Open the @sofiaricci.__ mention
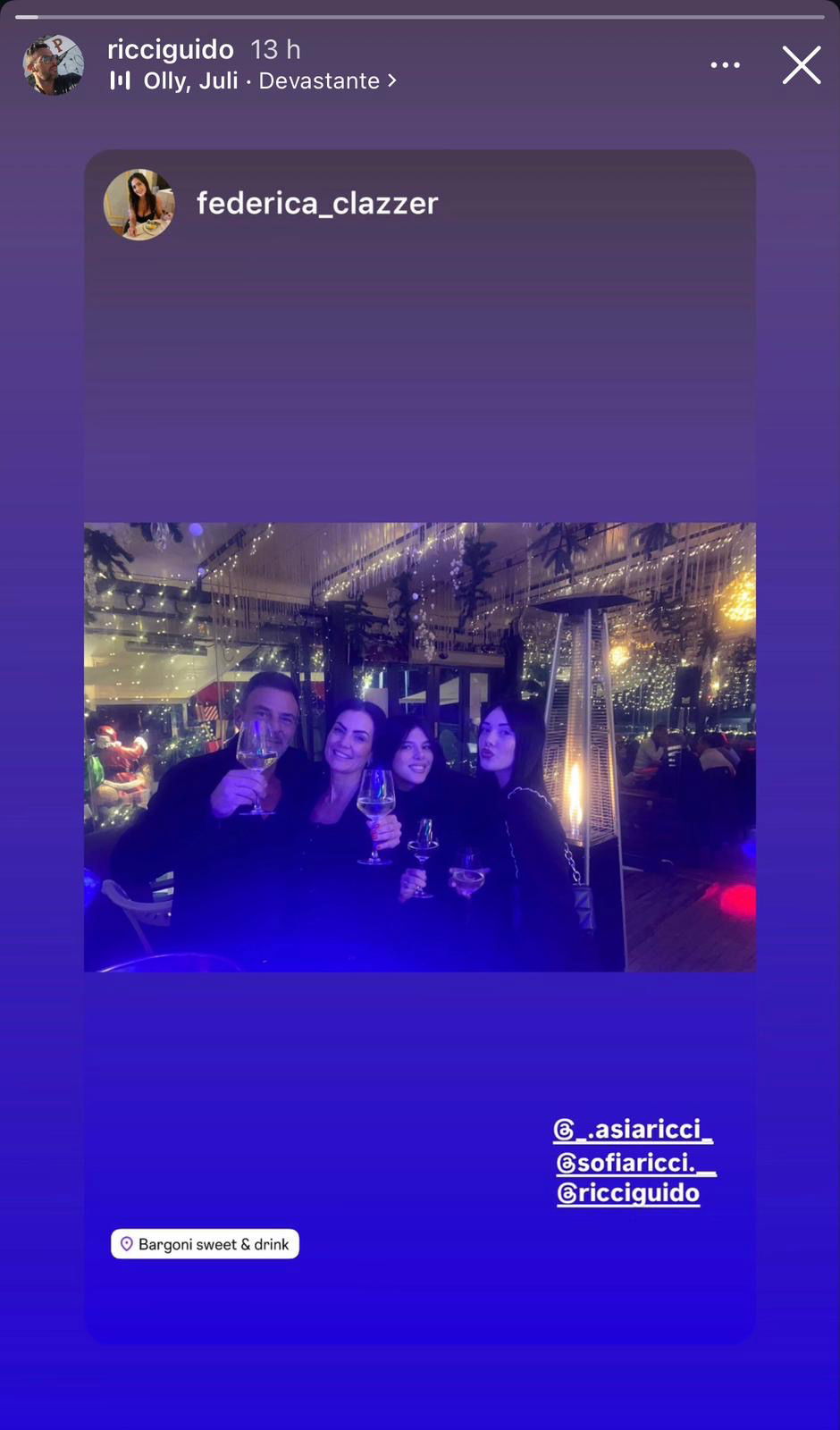Image resolution: width=840 pixels, height=1430 pixels. coord(635,1163)
